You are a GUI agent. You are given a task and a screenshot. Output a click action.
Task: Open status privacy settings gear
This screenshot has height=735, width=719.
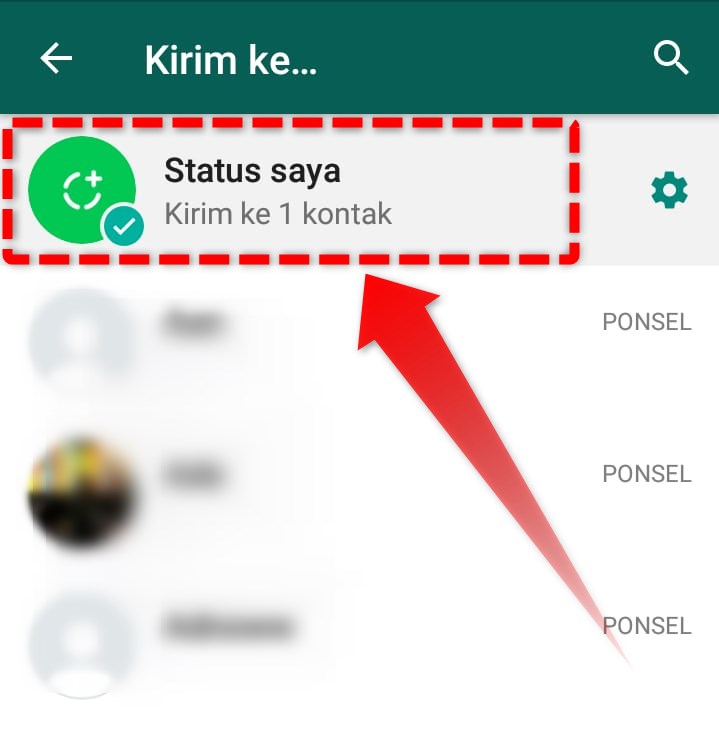pyautogui.click(x=669, y=190)
